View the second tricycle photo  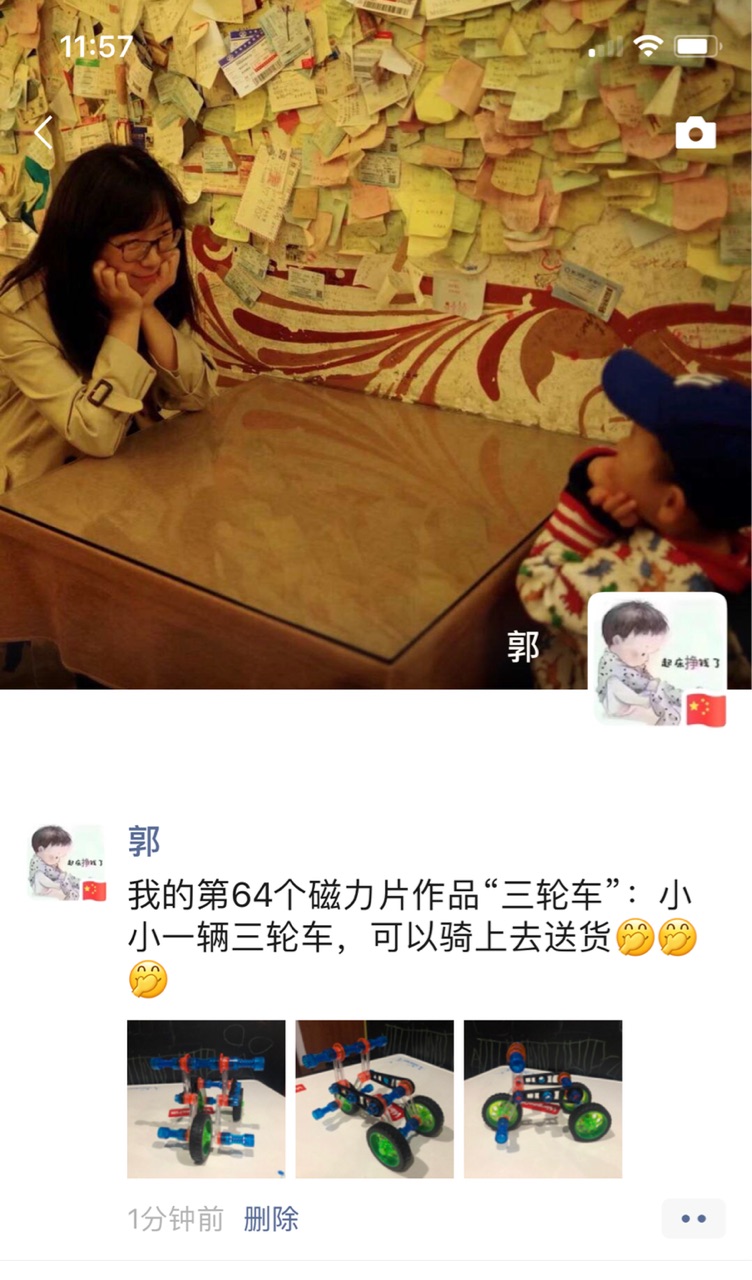tap(374, 1098)
